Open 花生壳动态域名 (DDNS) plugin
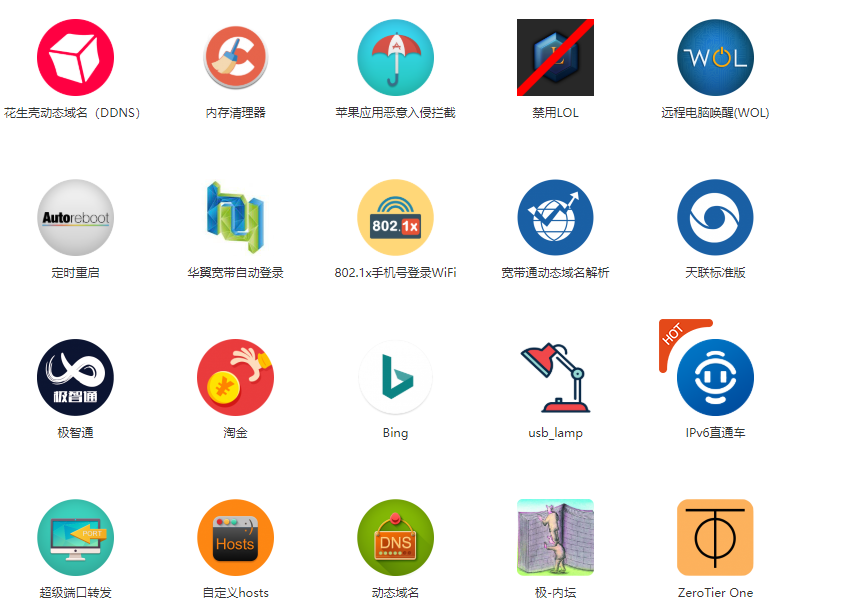 (75, 58)
